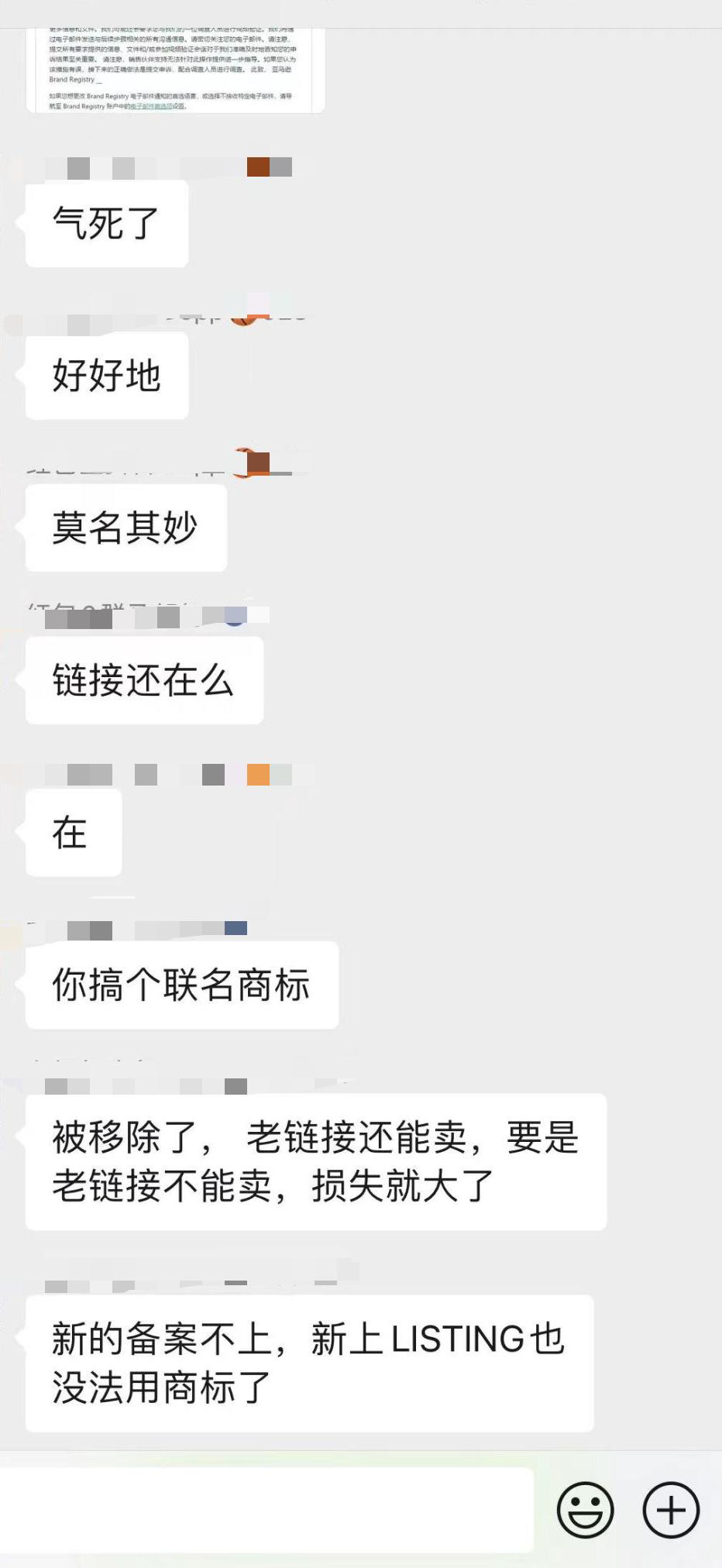
Task: Click the '你搞个联名商标' message
Action: click(x=182, y=985)
